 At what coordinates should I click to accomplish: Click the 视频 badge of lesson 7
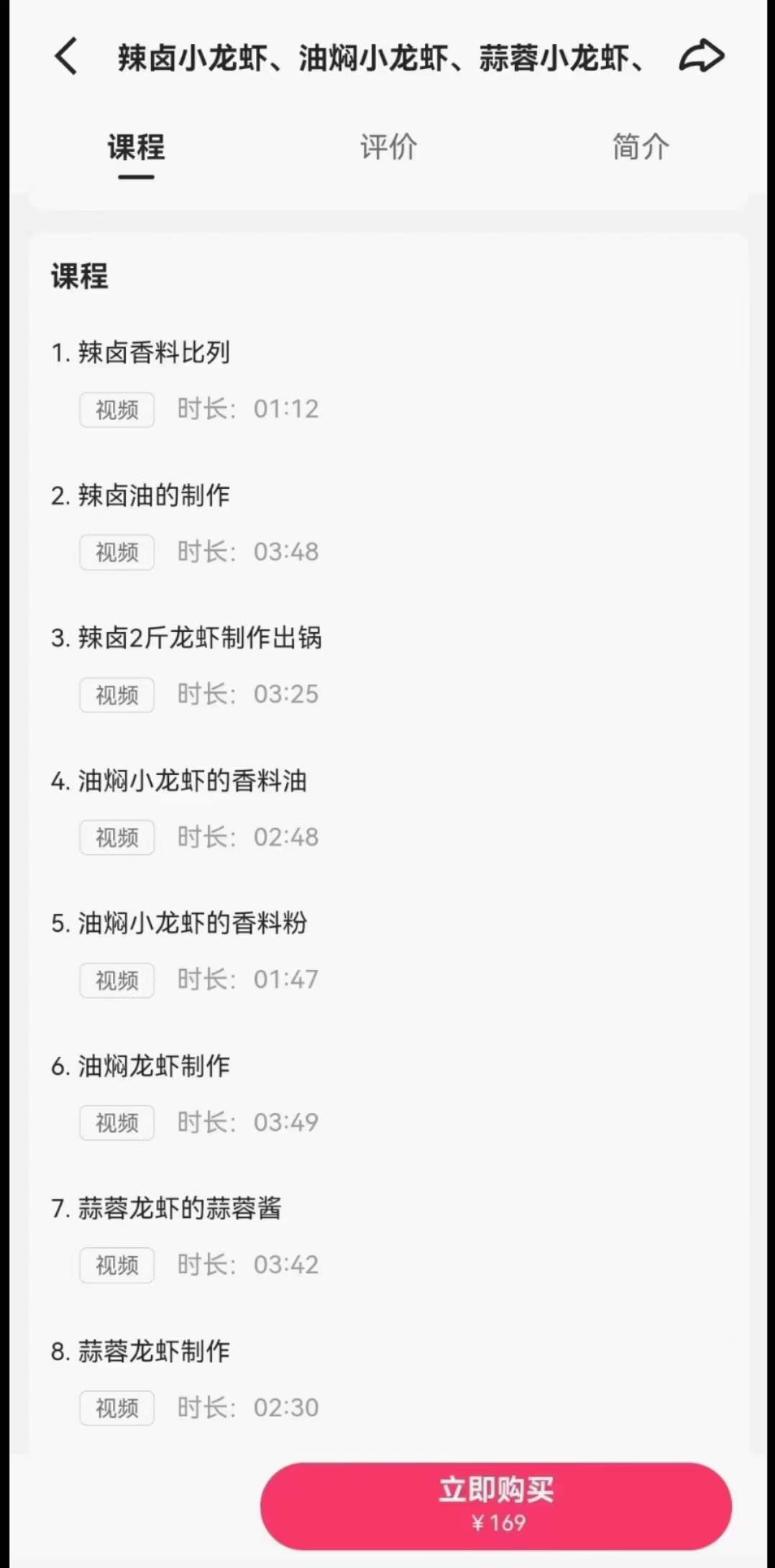[x=116, y=1265]
